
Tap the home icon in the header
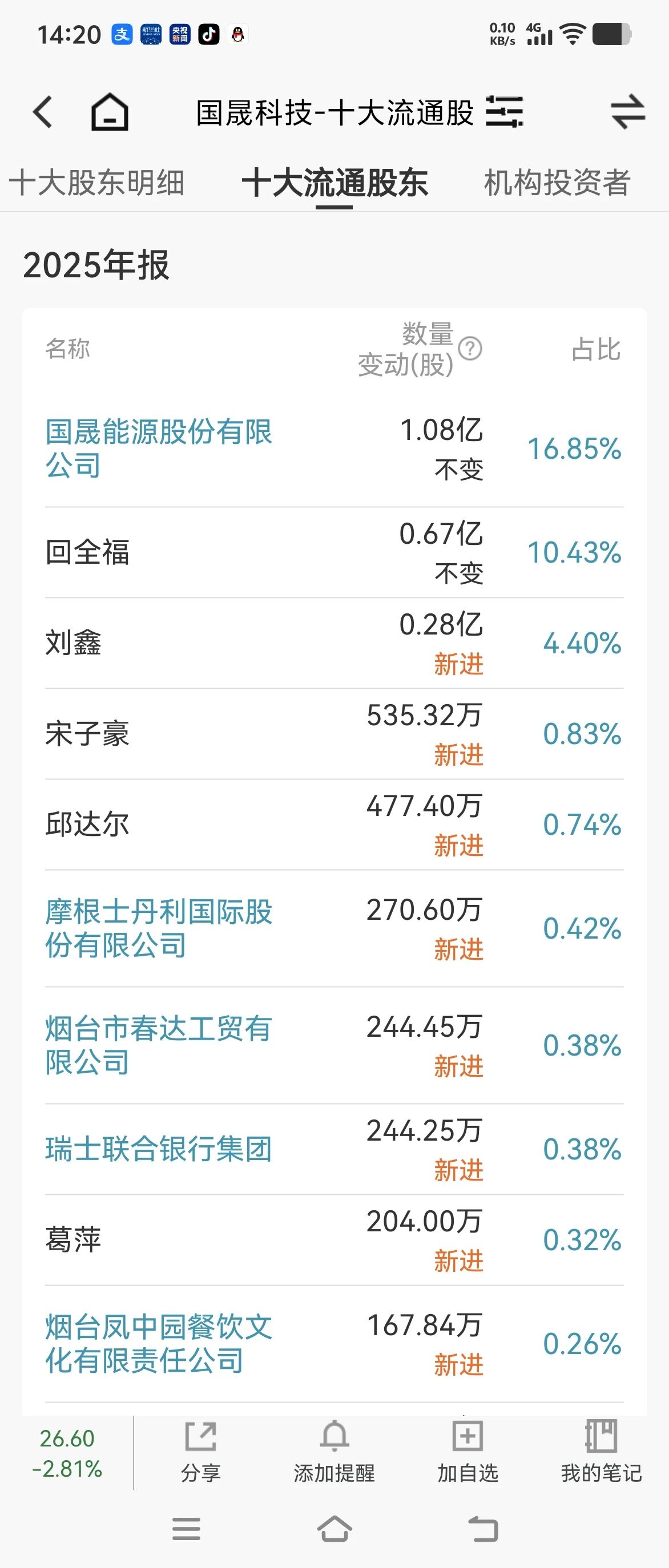point(110,112)
